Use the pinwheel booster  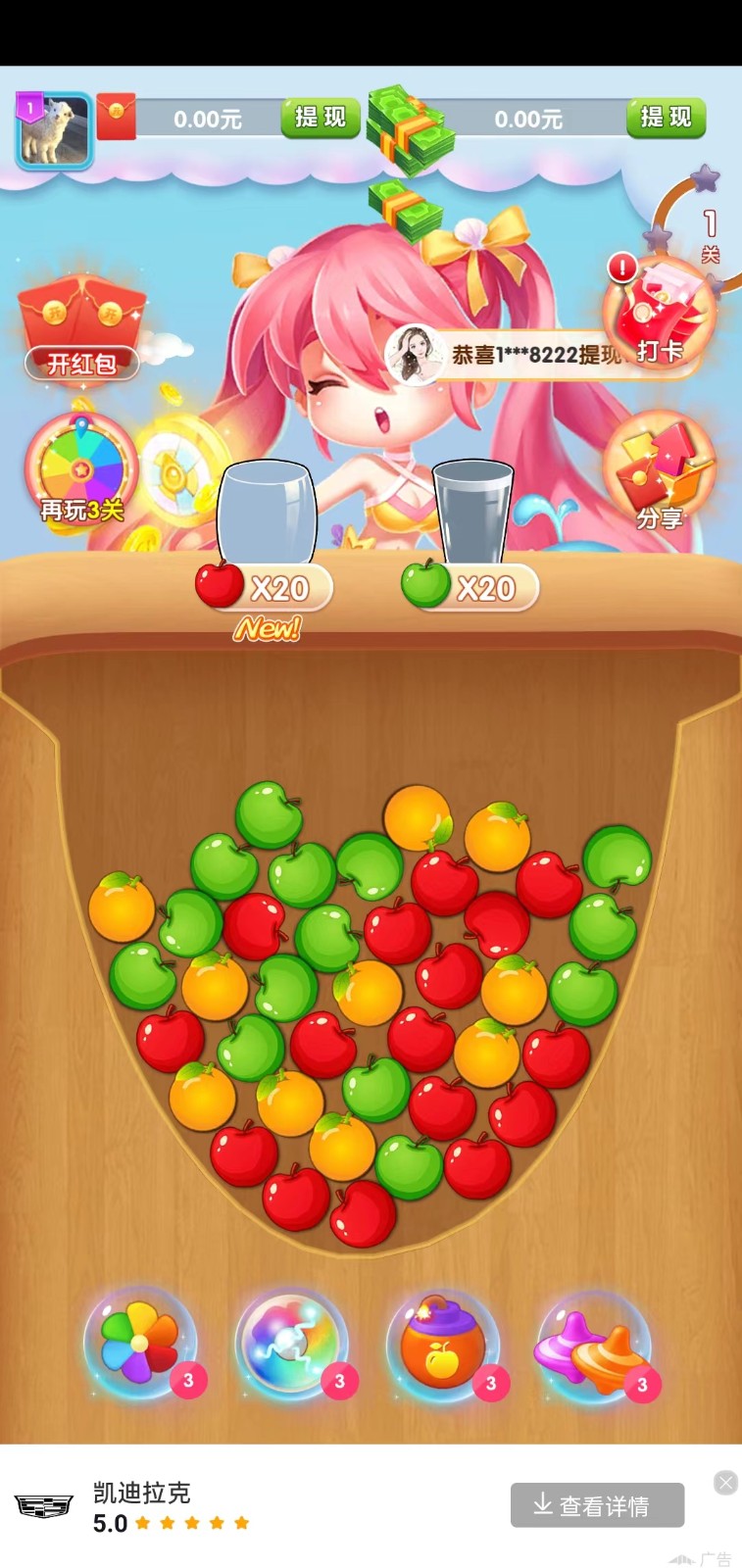tap(141, 1344)
